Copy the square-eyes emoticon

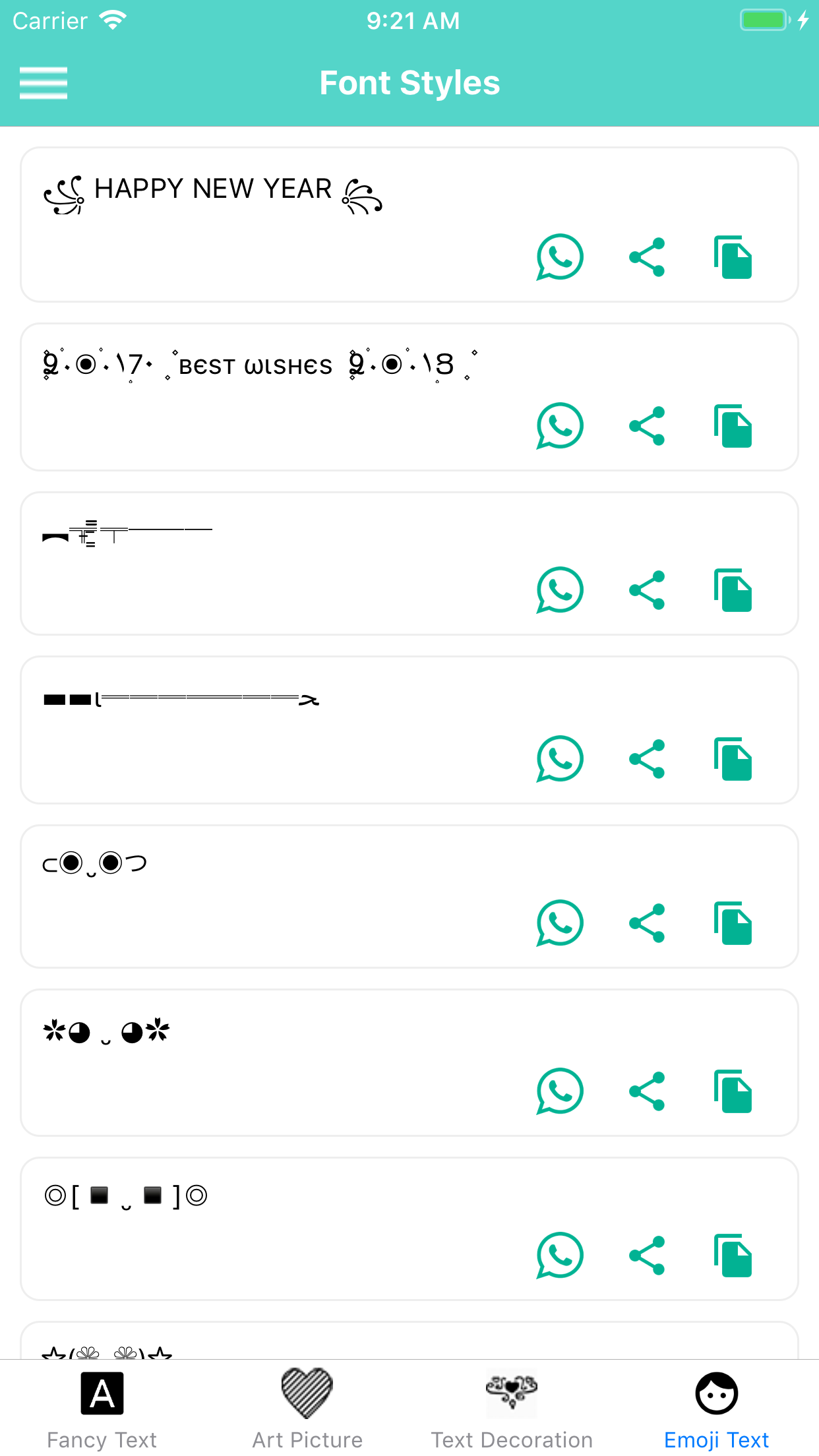734,1255
